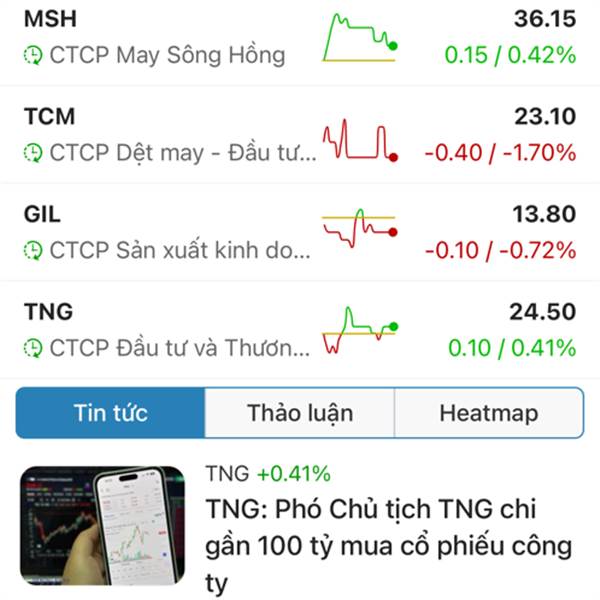Switch to the Thảo luận tab
Image resolution: width=600 pixels, height=600 pixels.
(x=299, y=413)
